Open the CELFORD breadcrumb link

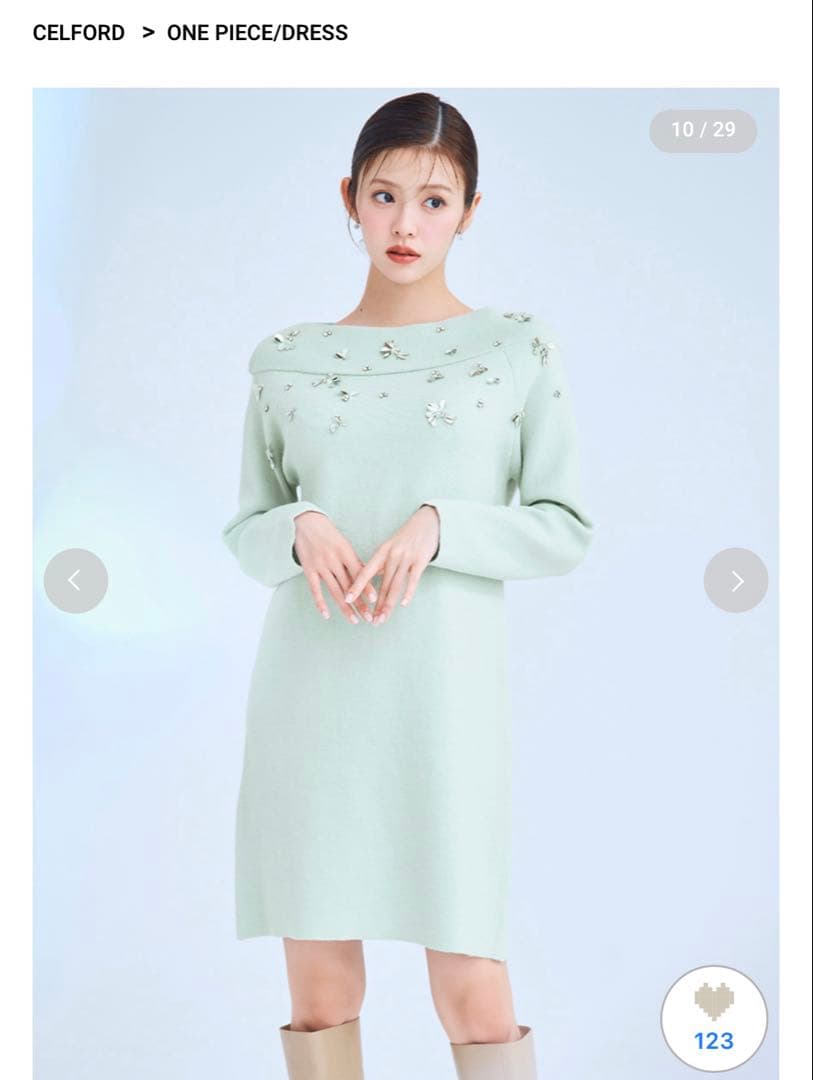click(x=78, y=32)
